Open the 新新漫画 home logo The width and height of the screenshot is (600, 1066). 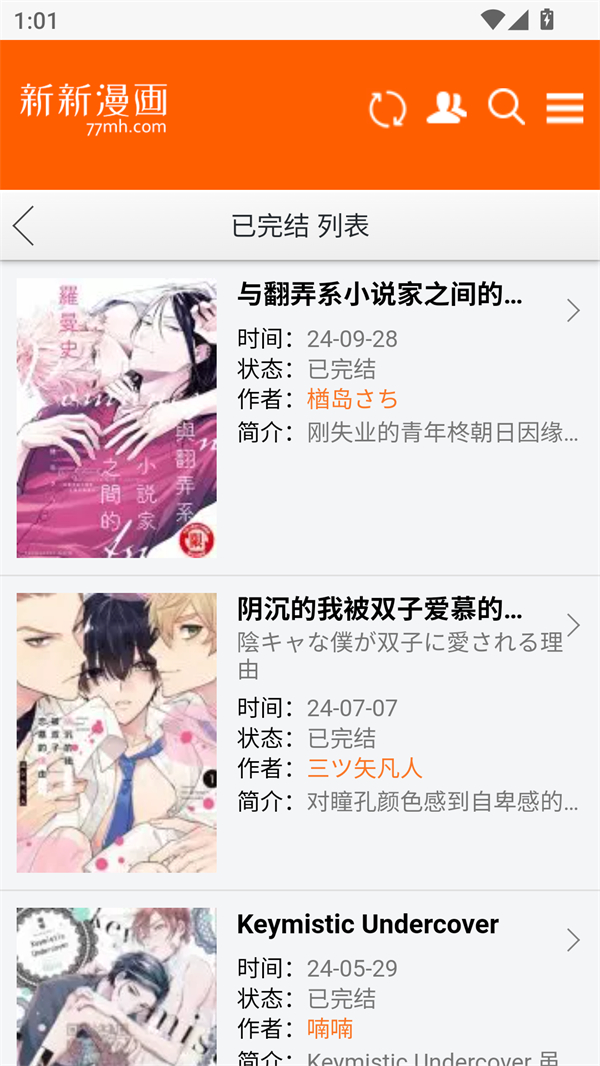point(94,108)
